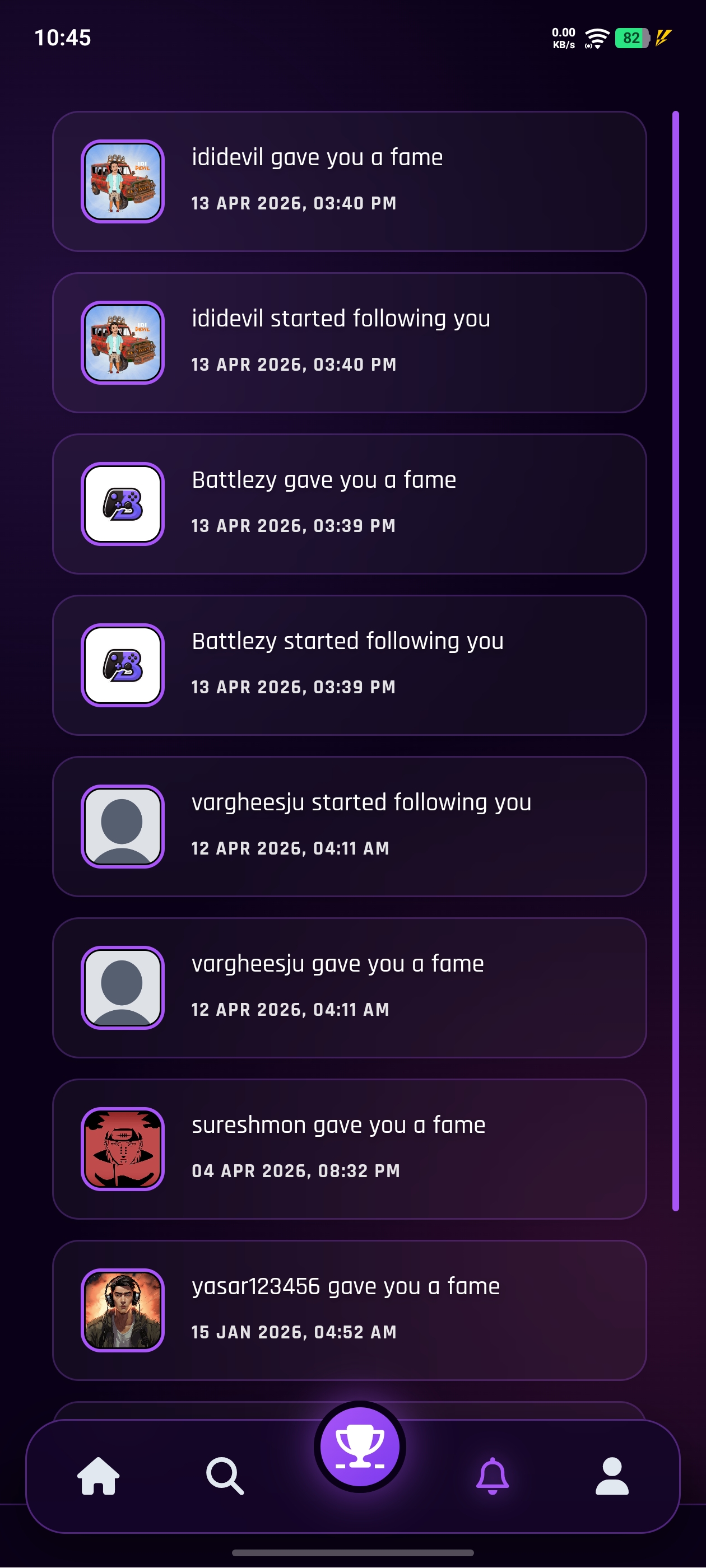Open 'vargheesju started following you' notification
Image resolution: width=706 pixels, height=1568 pixels.
tap(349, 827)
